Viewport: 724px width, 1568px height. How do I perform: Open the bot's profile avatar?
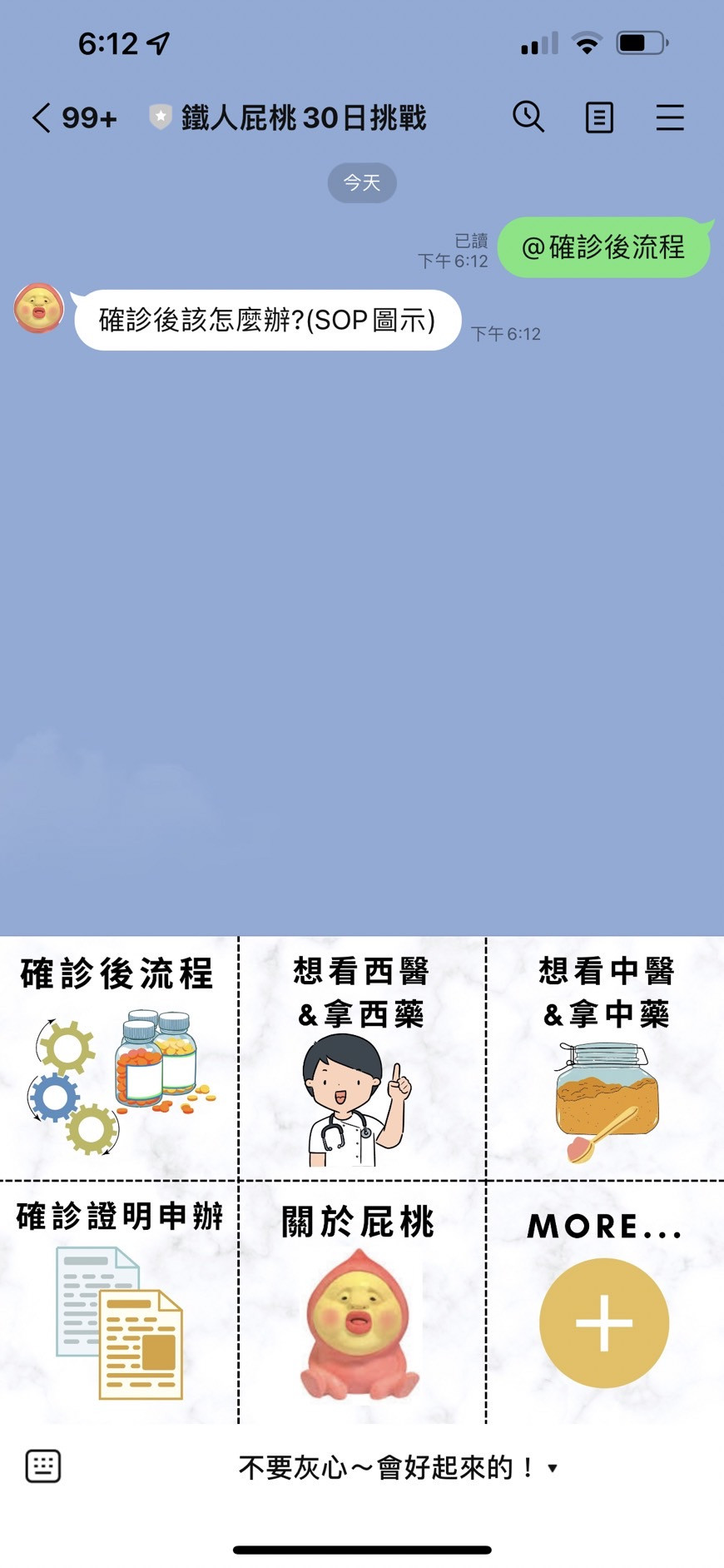(39, 308)
